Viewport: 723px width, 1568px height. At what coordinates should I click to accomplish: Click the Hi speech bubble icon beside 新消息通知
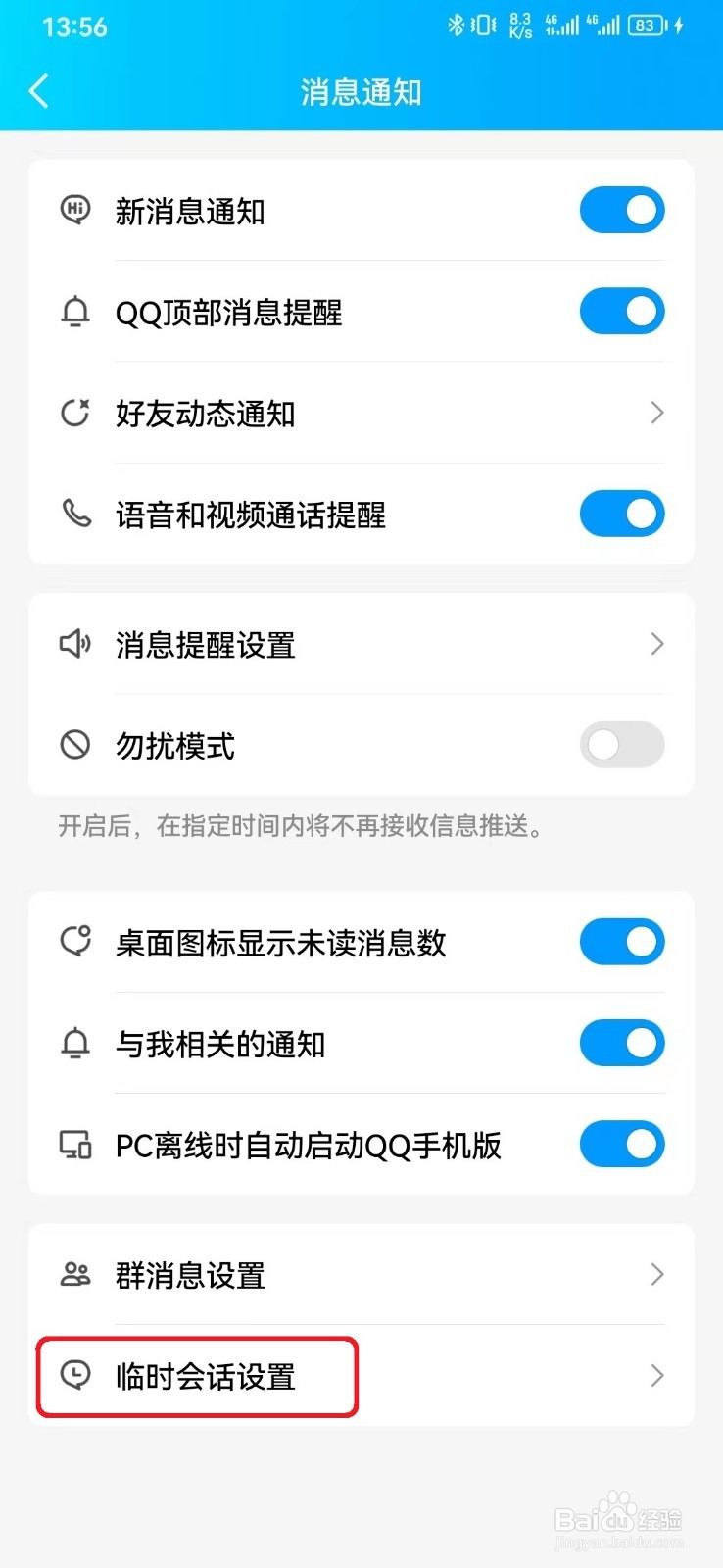(74, 210)
